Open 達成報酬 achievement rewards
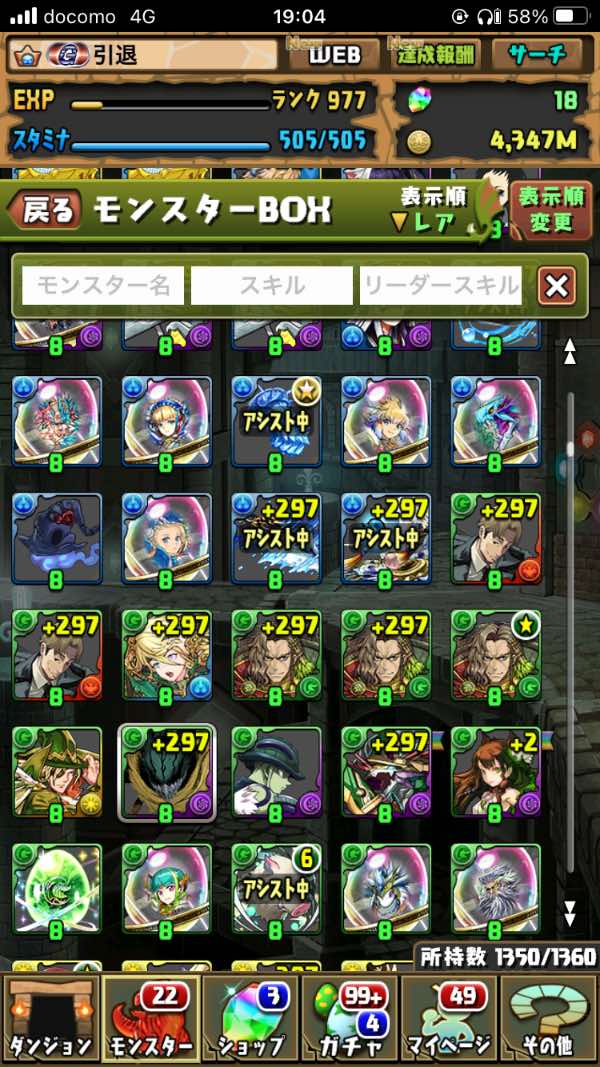Screen dimensions: 600x1067 click(x=435, y=55)
